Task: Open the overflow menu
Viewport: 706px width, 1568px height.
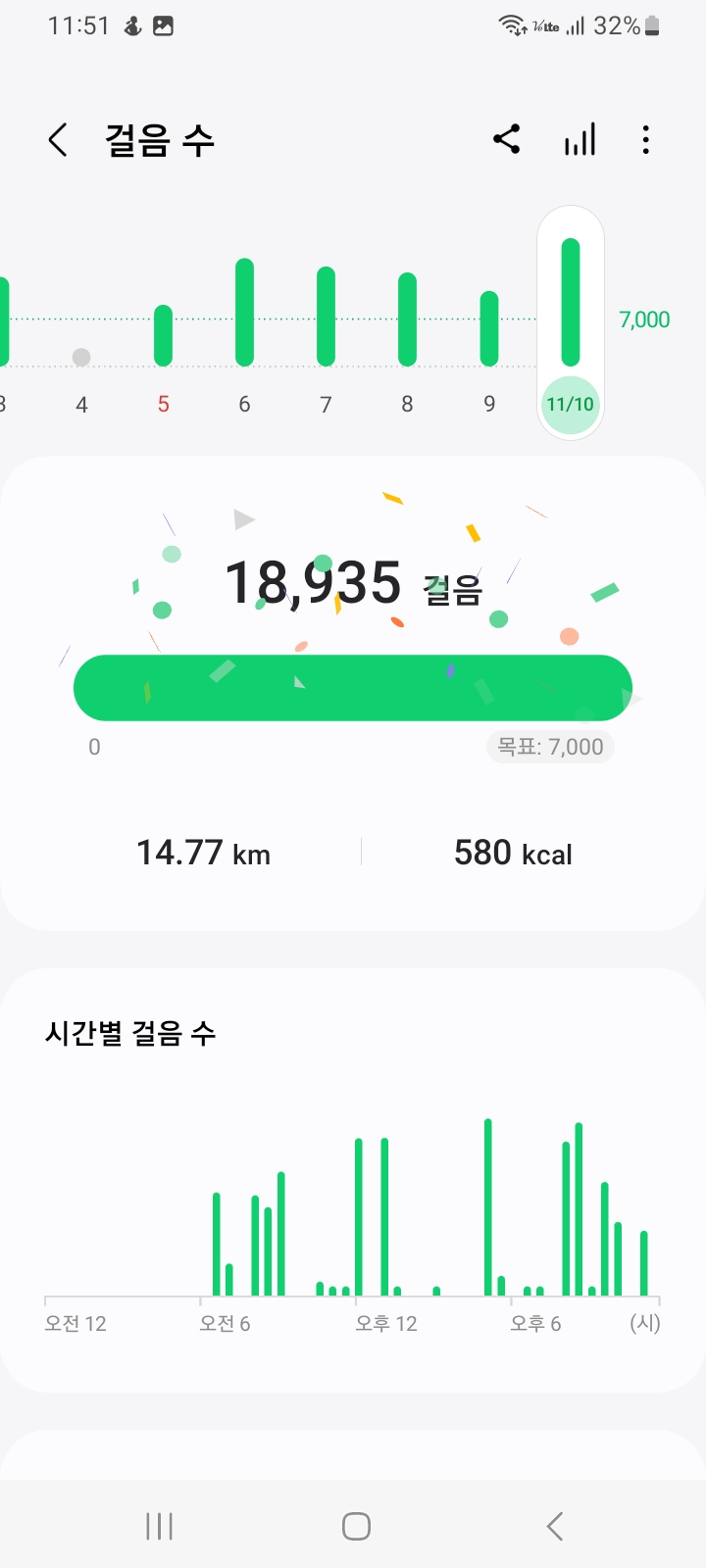Action: pos(645,140)
